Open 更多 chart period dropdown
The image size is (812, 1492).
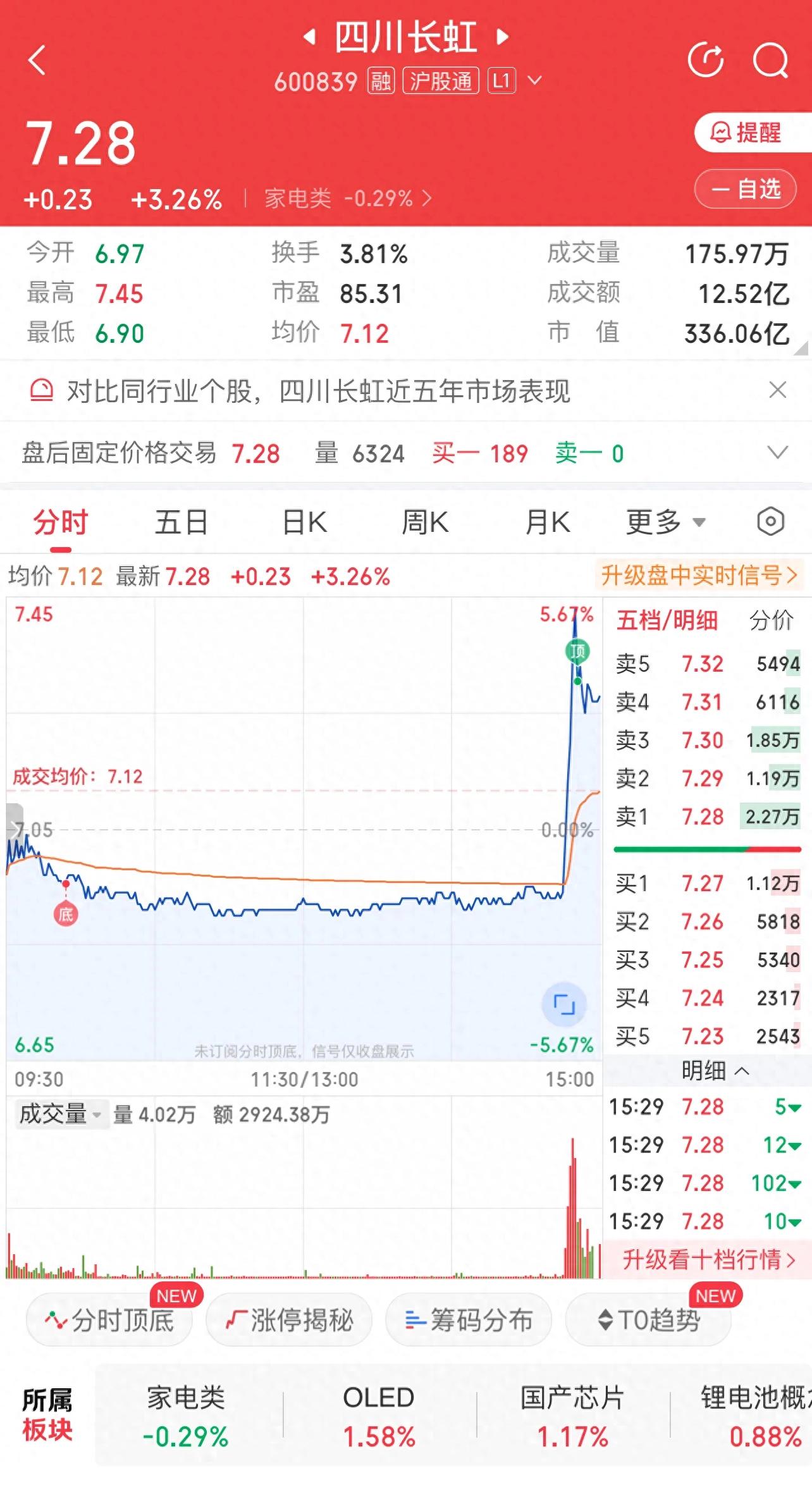point(666,522)
